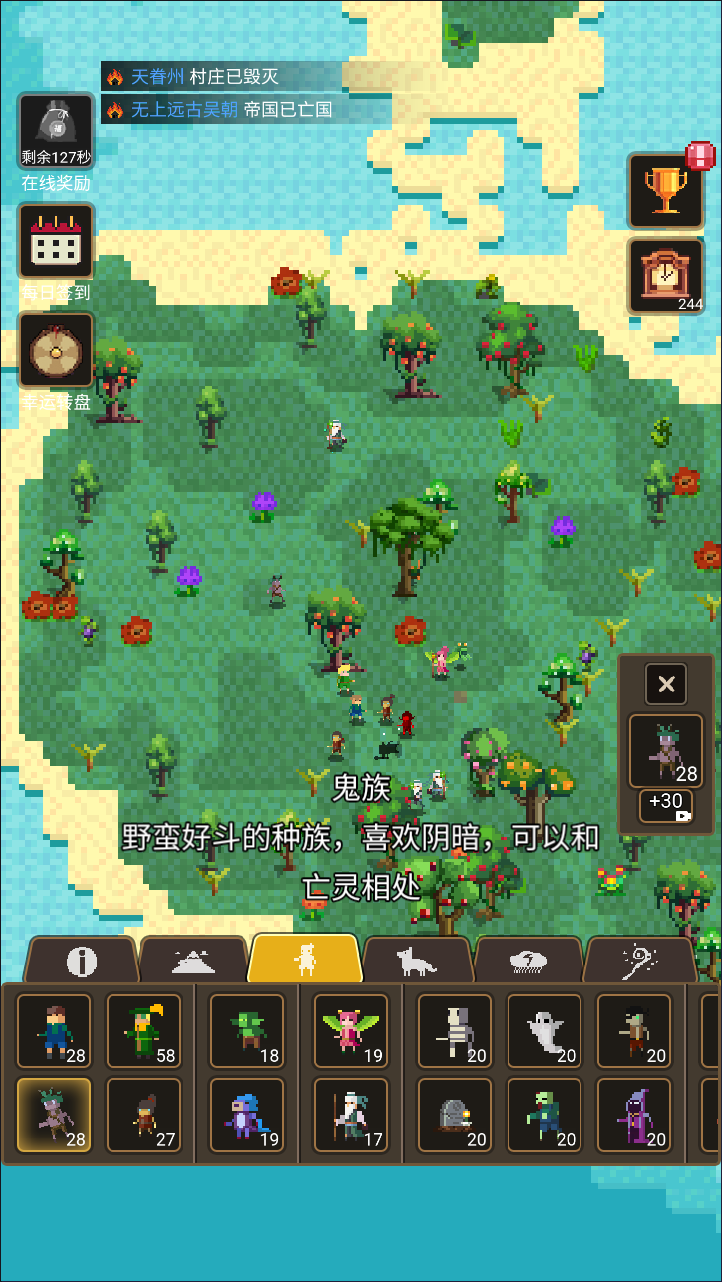Close the selected creature panel
The width and height of the screenshot is (722, 1282).
pos(665,685)
